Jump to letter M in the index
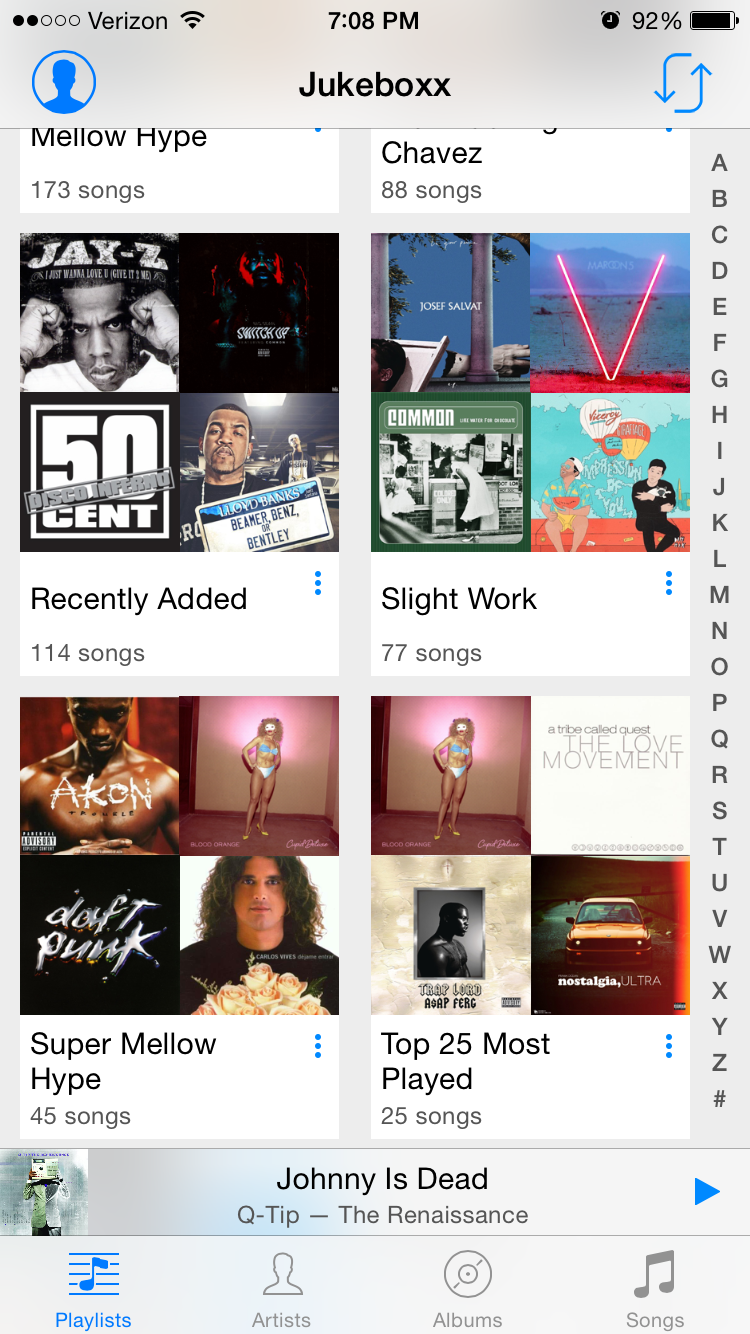 click(x=719, y=595)
